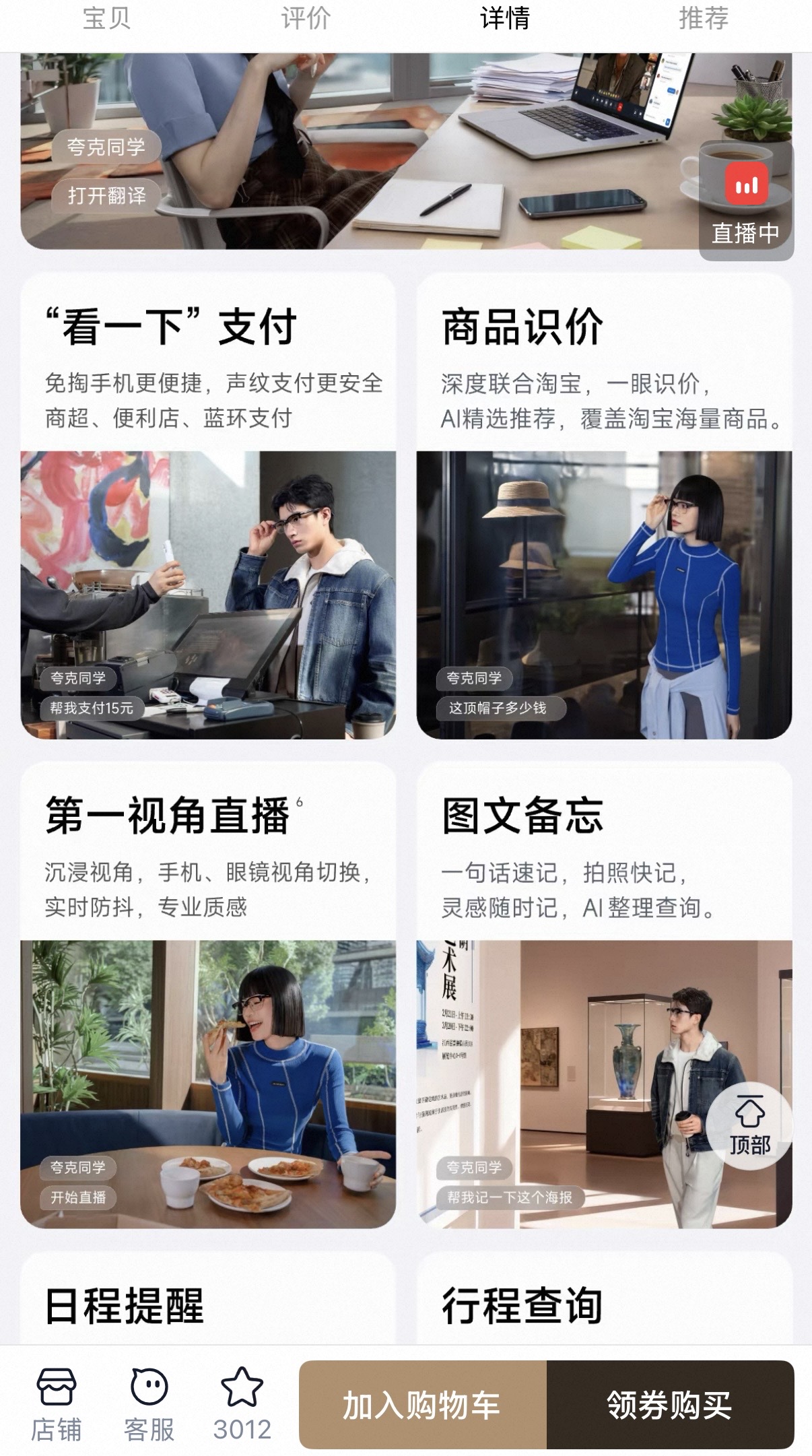Open the 推荐 tab

click(x=702, y=20)
